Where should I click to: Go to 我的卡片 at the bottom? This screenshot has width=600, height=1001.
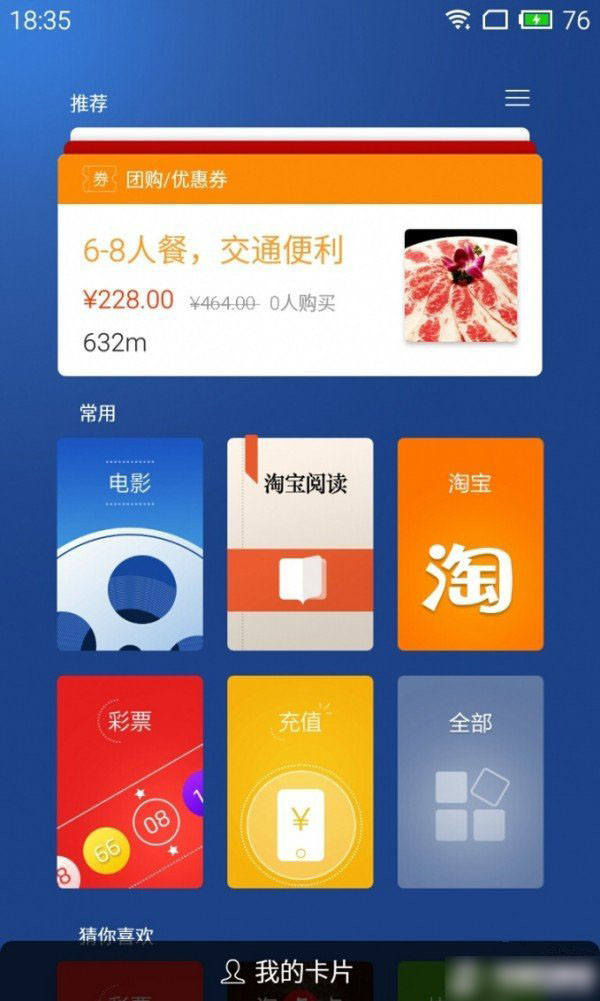(288, 972)
